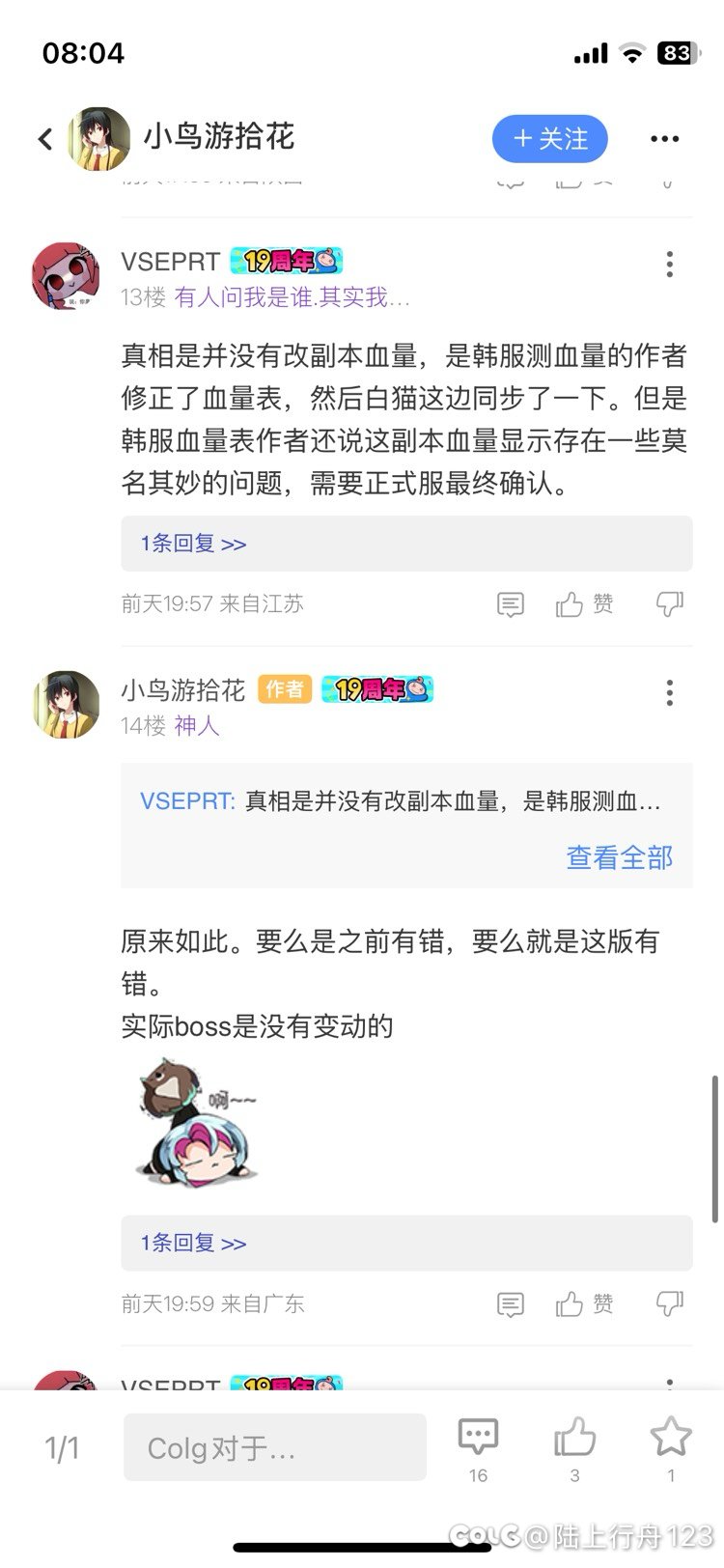Open the 1/1 page selector
The image size is (724, 1568).
point(62,1448)
